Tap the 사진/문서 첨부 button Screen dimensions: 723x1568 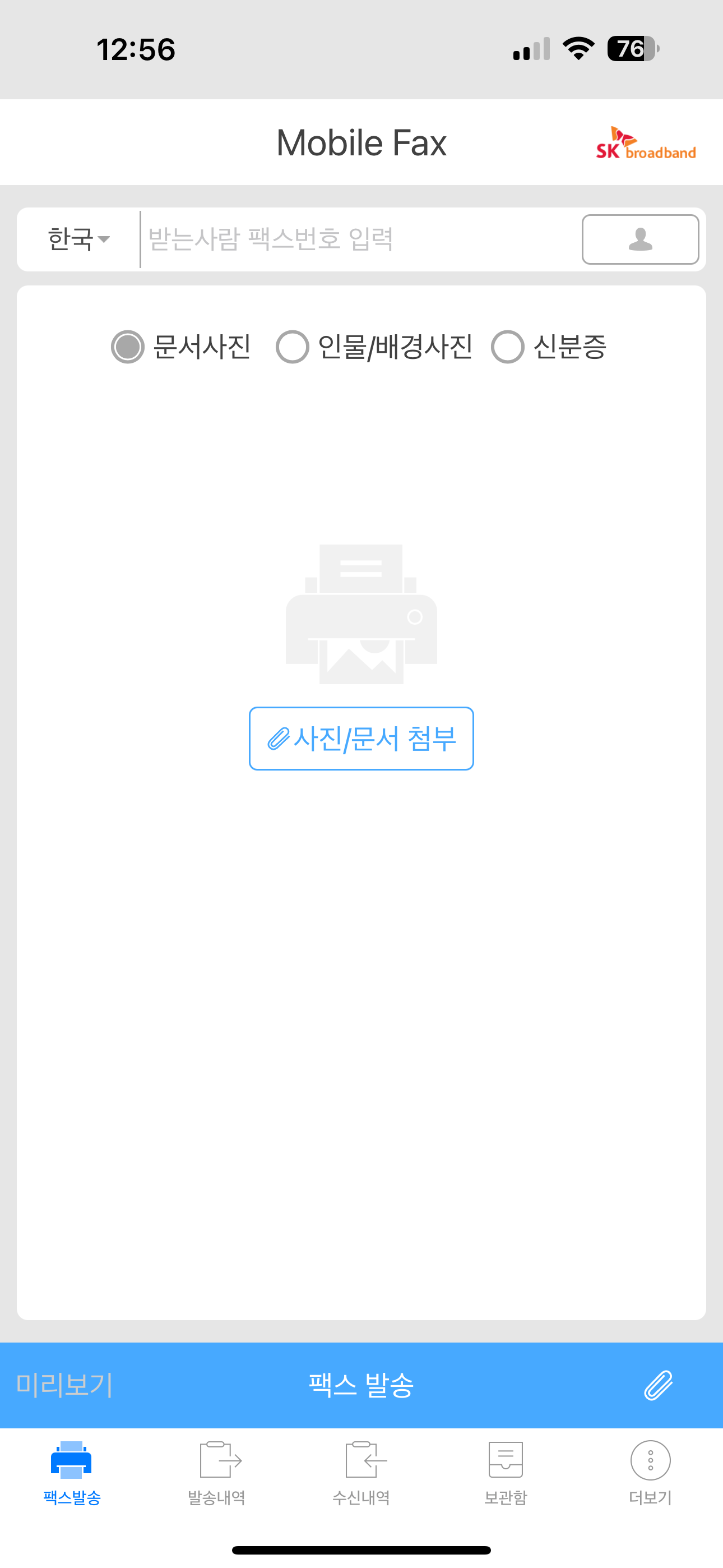(x=361, y=739)
